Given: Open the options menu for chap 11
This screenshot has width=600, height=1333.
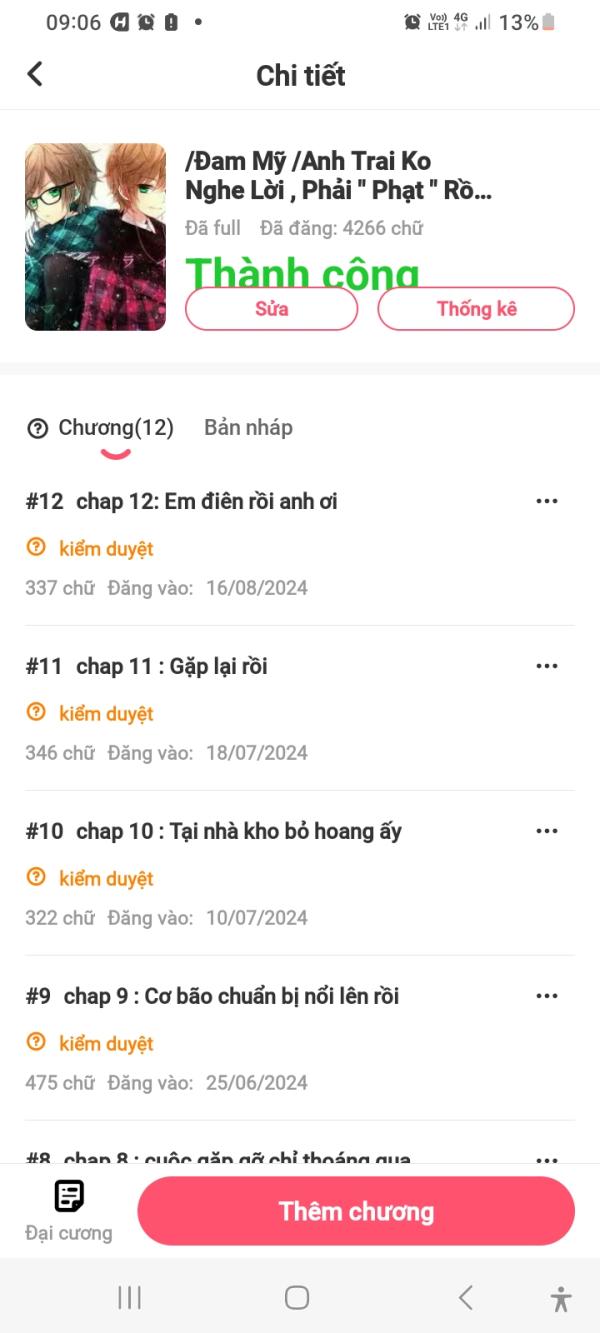Looking at the screenshot, I should pyautogui.click(x=547, y=666).
